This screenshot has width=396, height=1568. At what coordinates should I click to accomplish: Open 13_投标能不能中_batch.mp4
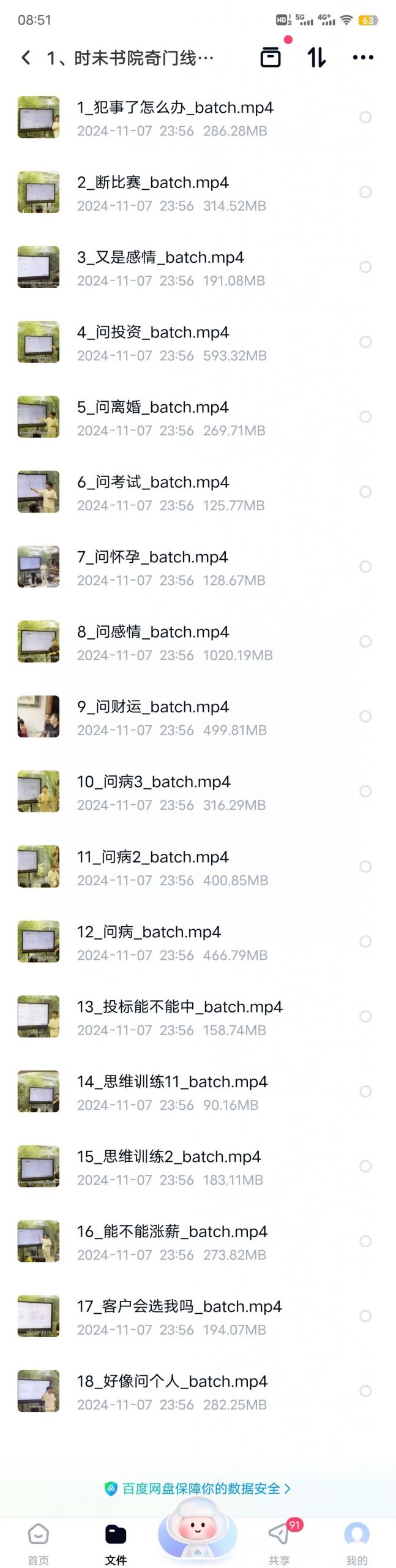[179, 1007]
